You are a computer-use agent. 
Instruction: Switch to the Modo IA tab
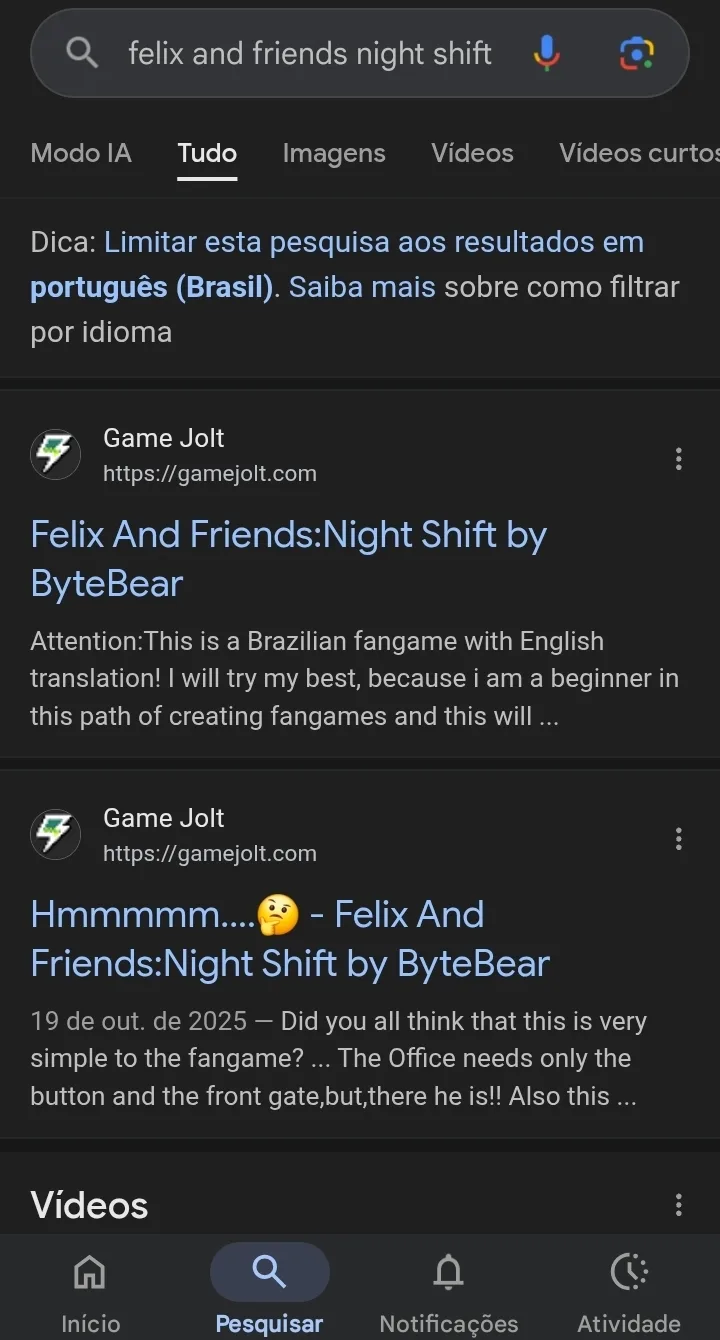click(81, 153)
